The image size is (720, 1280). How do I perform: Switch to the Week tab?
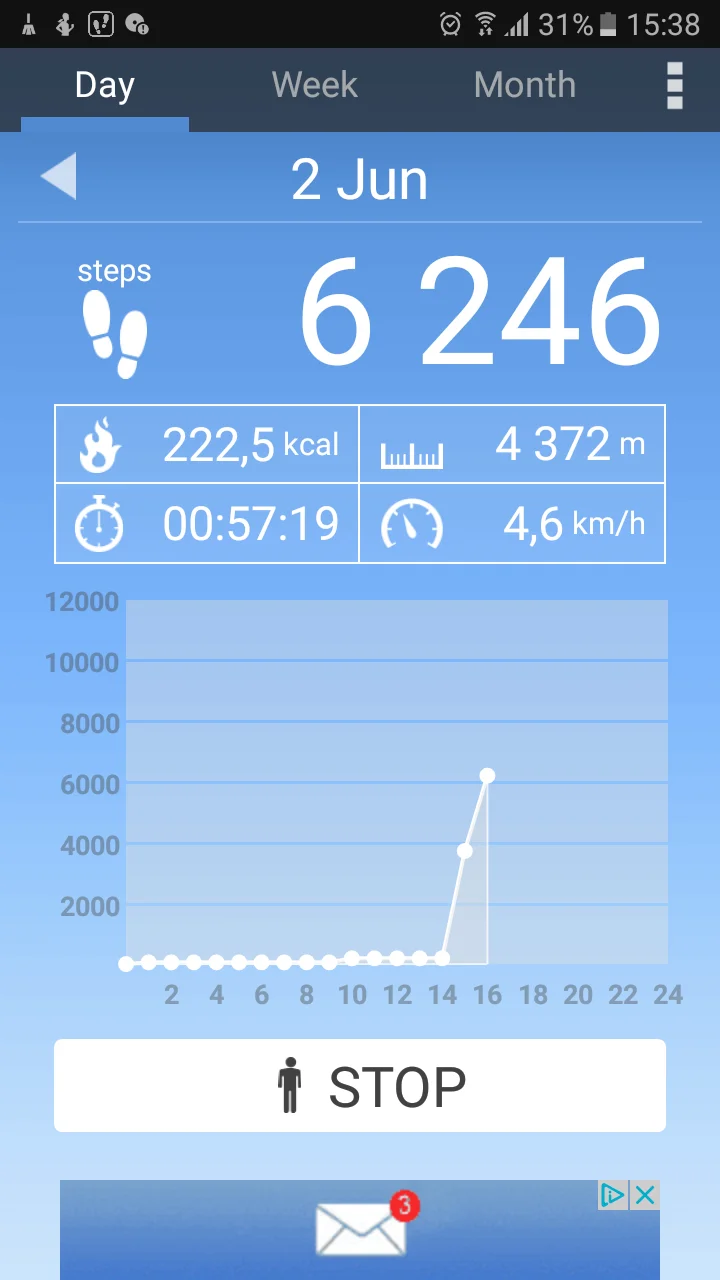tap(314, 85)
